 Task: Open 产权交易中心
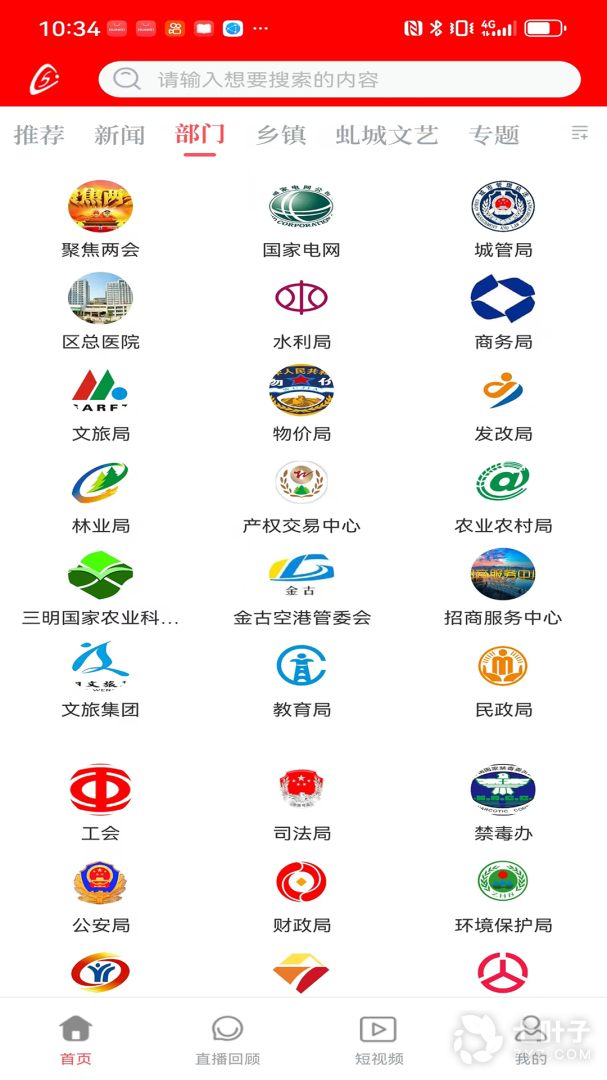[x=301, y=496]
